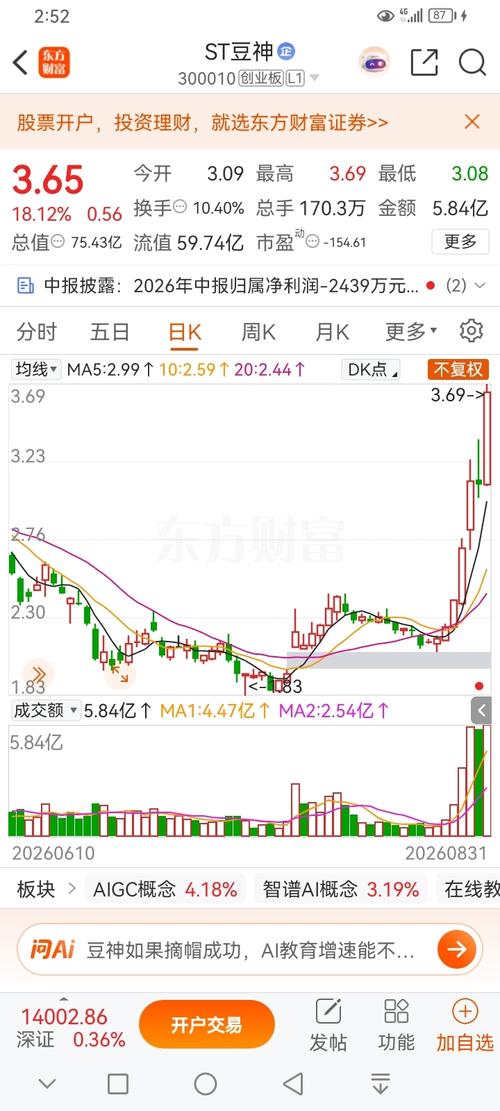500x1111 pixels.
Task: Open the search magnifier
Action: click(x=472, y=62)
